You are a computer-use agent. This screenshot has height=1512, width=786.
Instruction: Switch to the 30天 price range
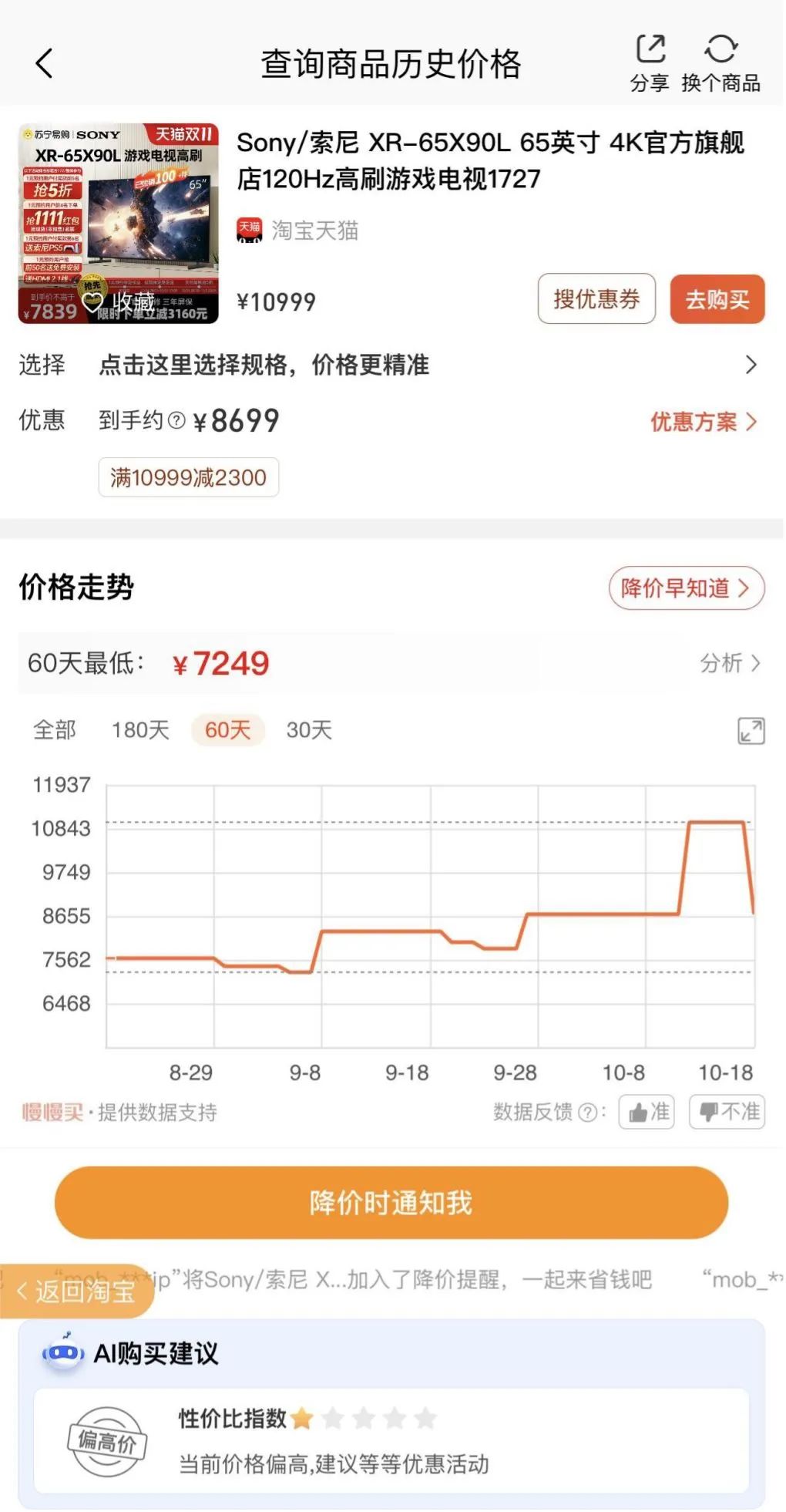(x=309, y=730)
